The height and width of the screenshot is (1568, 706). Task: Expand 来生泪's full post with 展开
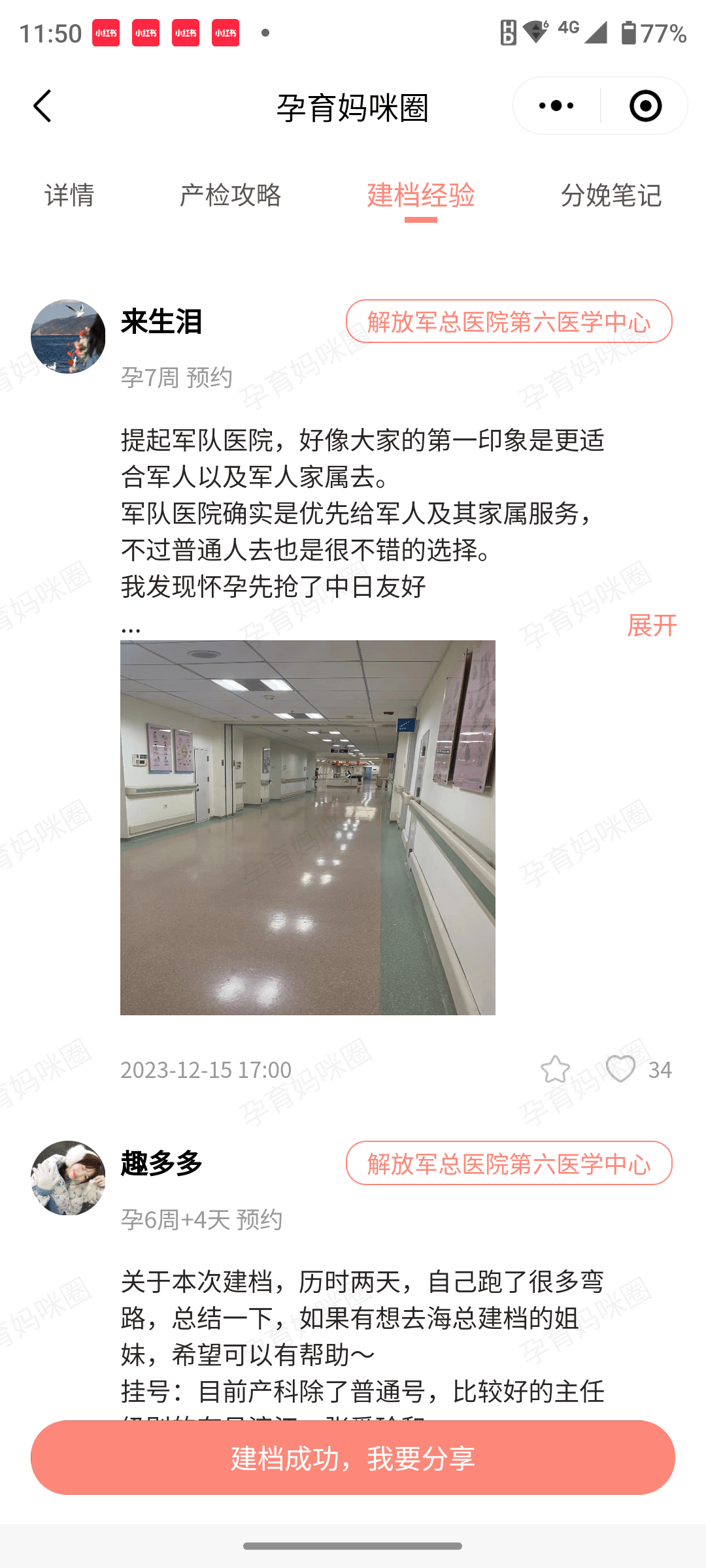pyautogui.click(x=652, y=625)
